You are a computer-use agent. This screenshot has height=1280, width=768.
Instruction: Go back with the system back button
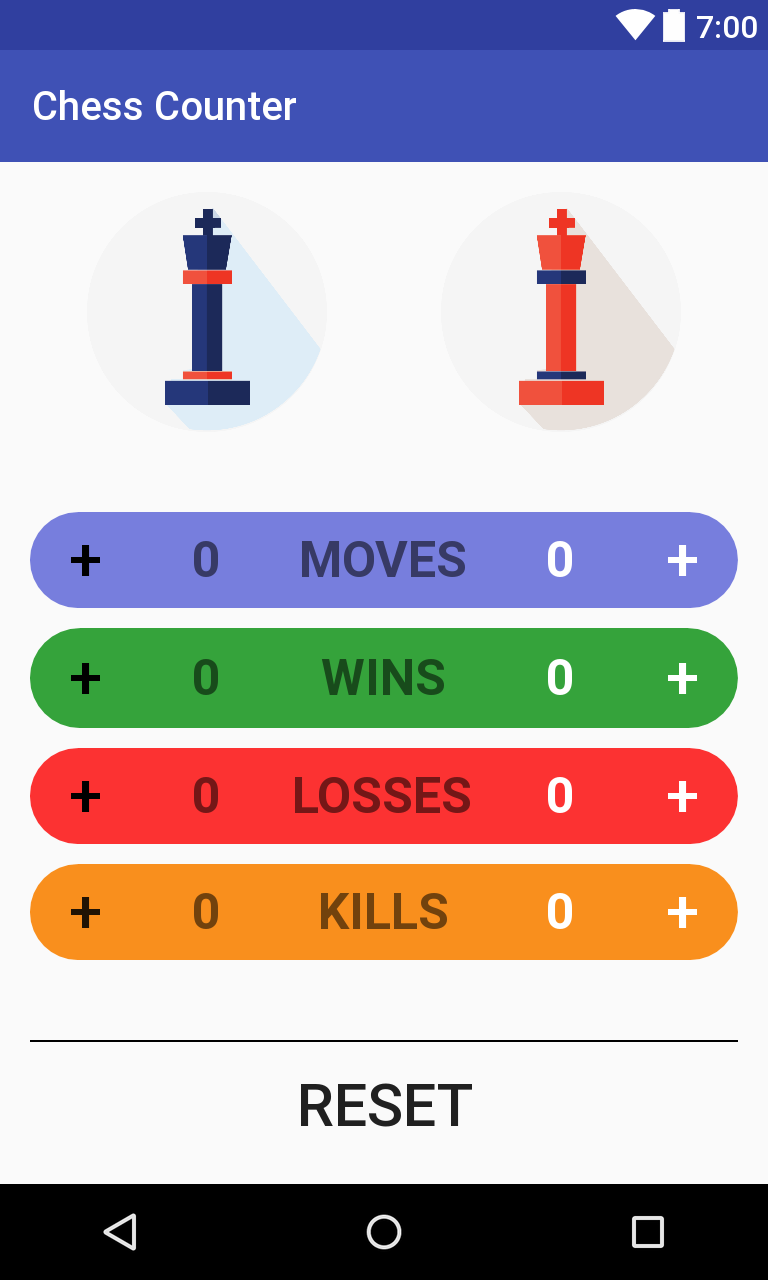point(120,1232)
